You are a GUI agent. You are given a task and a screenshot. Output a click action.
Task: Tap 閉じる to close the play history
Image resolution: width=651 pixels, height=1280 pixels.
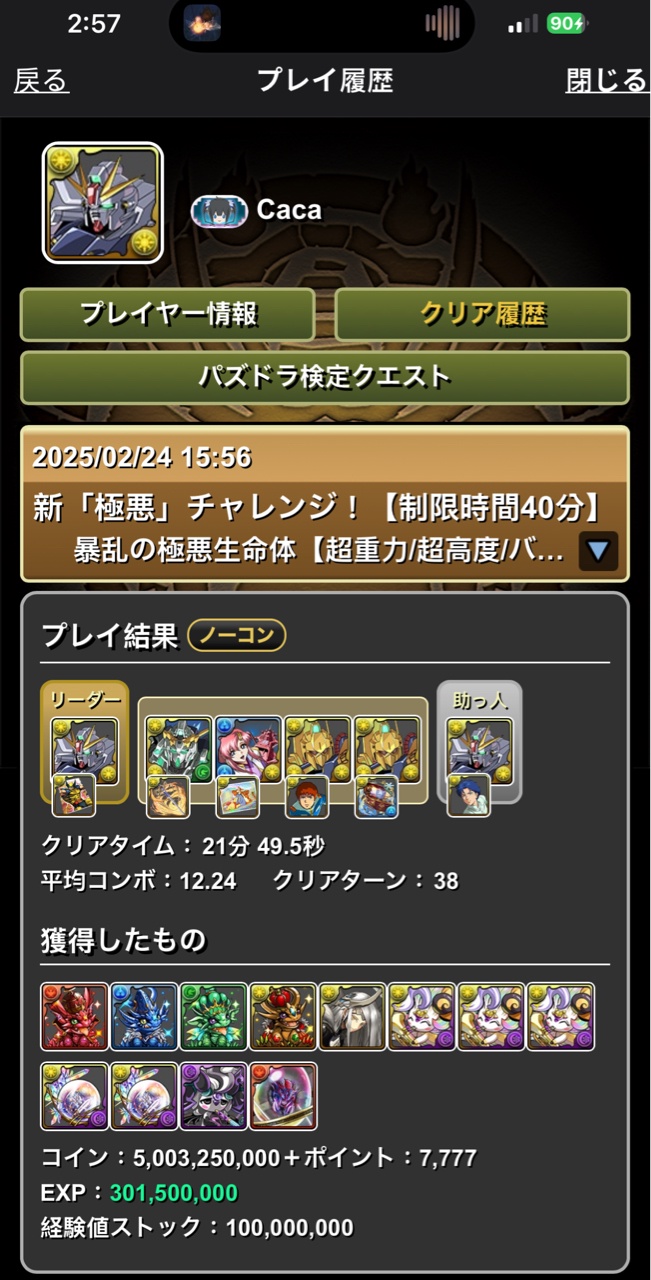tap(606, 81)
